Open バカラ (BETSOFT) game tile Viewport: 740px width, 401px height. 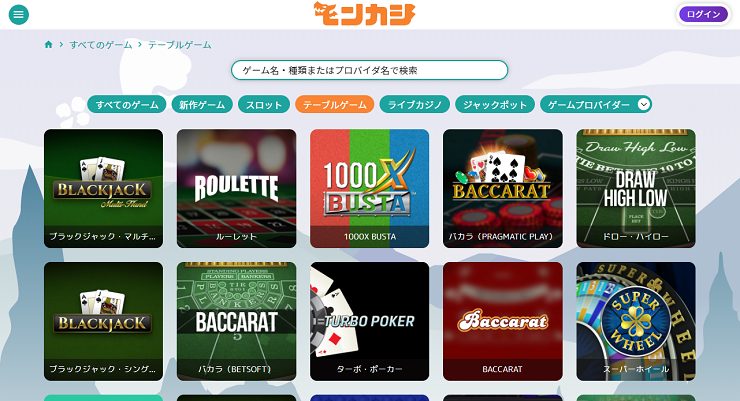click(236, 320)
